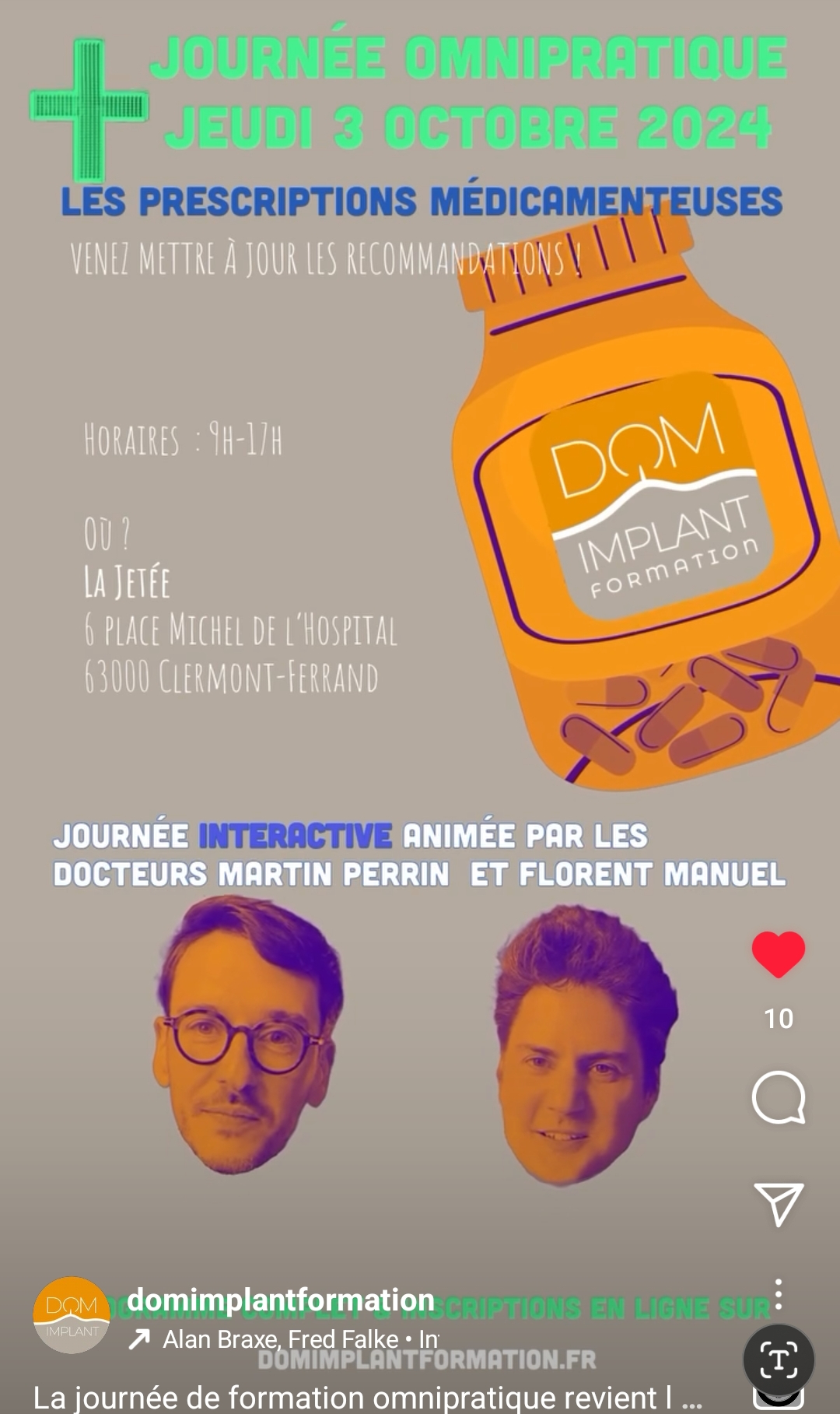Tap the text scan button
Viewport: 840px width, 1414px height.
click(779, 1360)
